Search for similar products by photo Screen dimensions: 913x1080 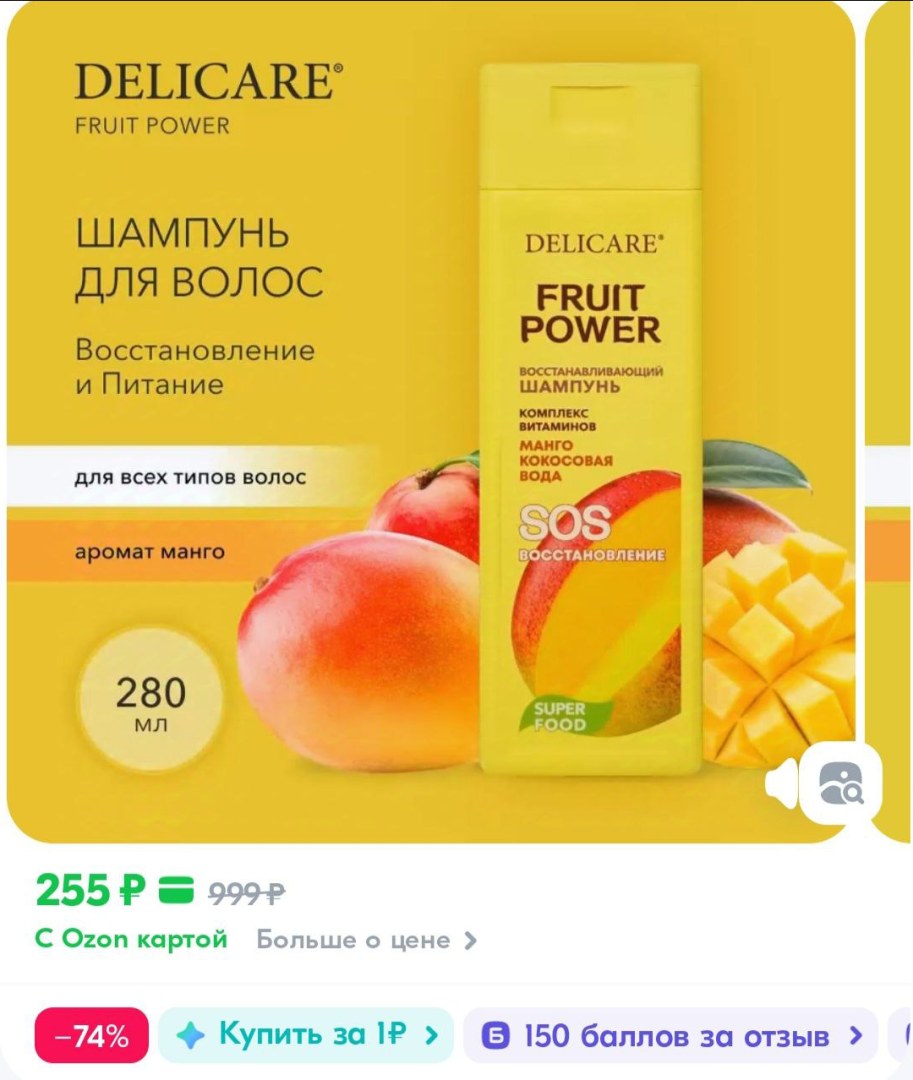(x=841, y=783)
